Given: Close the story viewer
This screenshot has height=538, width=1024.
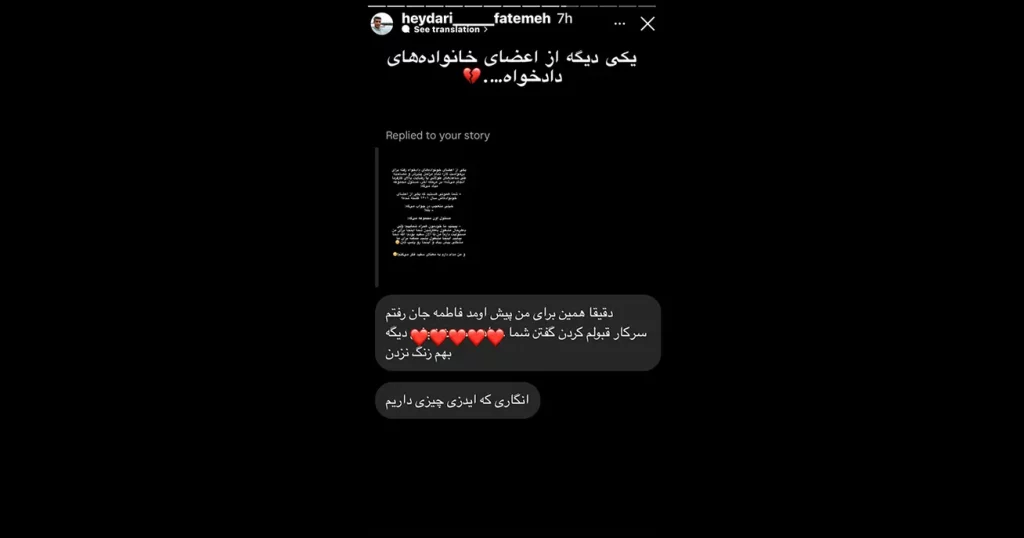Looking at the screenshot, I should click(x=647, y=23).
